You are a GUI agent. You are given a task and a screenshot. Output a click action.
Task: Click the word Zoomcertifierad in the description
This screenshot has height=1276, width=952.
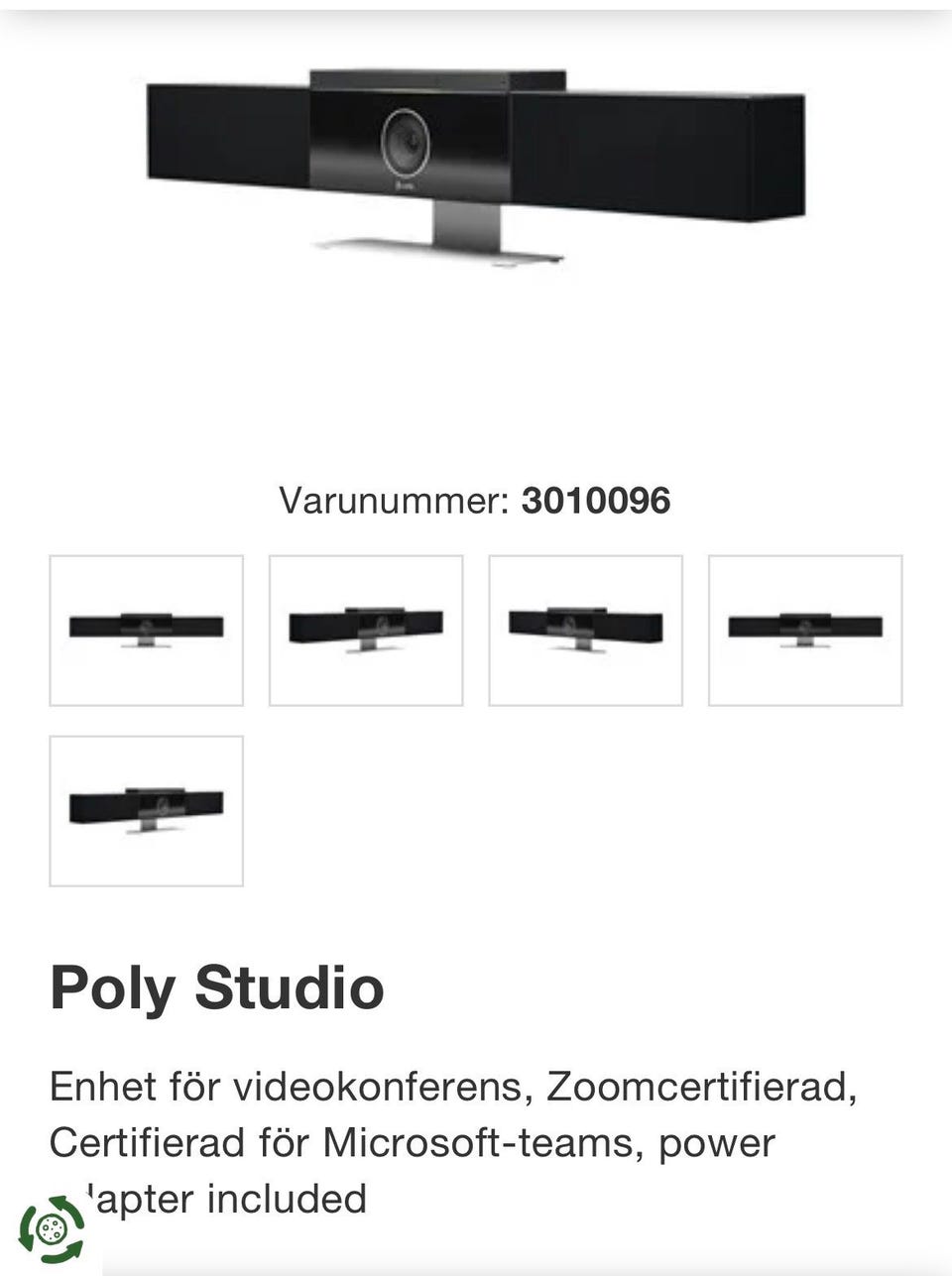(x=703, y=1087)
